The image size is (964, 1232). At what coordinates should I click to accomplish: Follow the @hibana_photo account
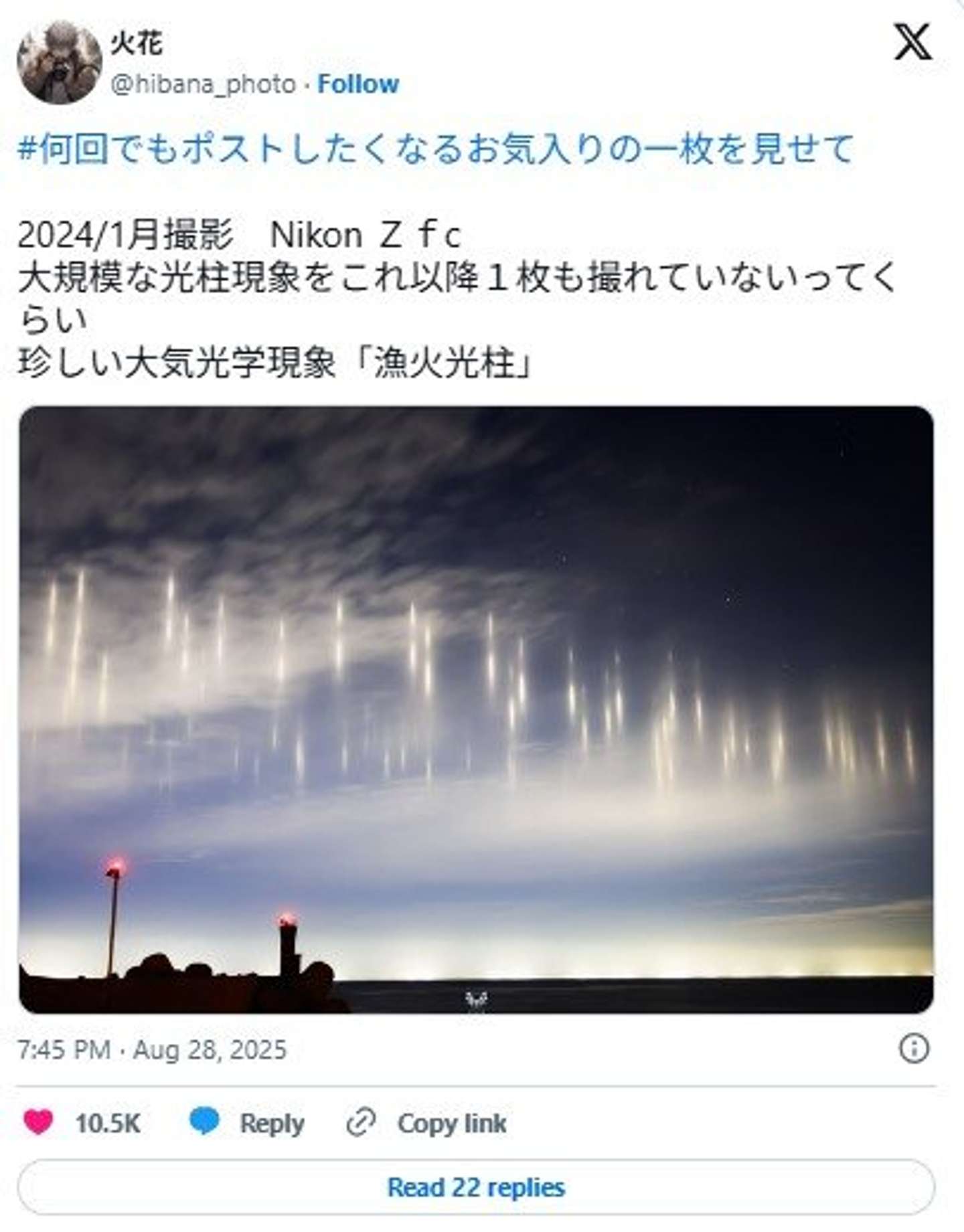(x=357, y=84)
